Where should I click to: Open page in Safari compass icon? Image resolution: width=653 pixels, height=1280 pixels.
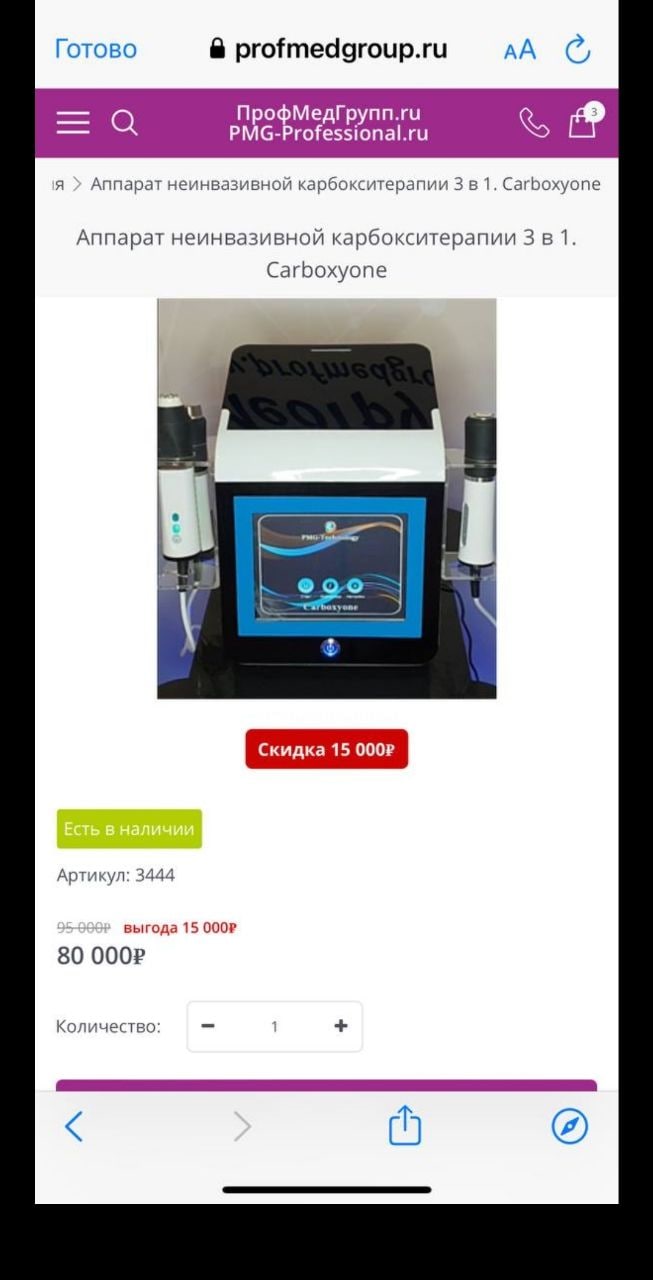point(570,1127)
